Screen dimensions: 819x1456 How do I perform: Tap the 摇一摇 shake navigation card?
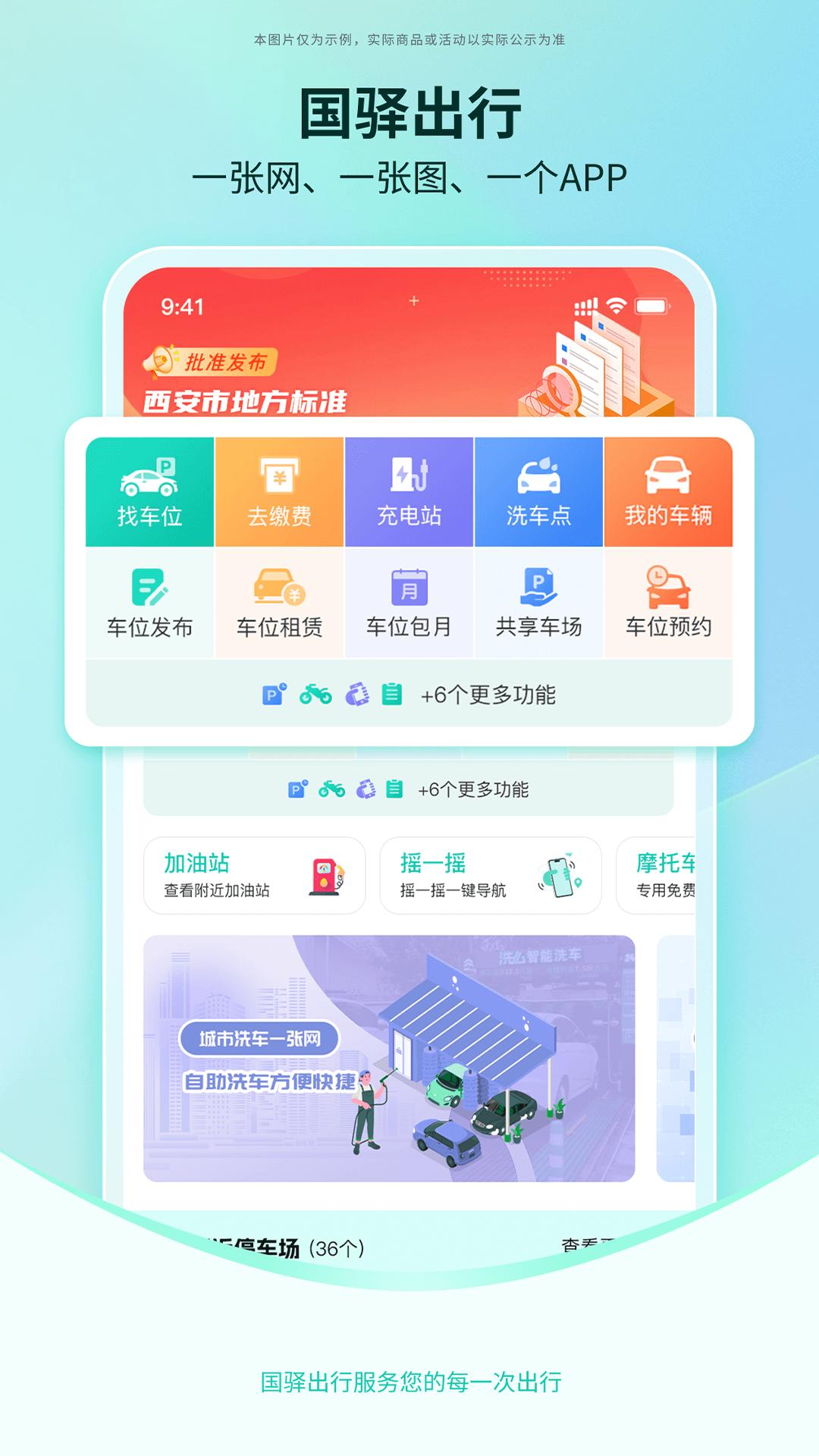(491, 876)
